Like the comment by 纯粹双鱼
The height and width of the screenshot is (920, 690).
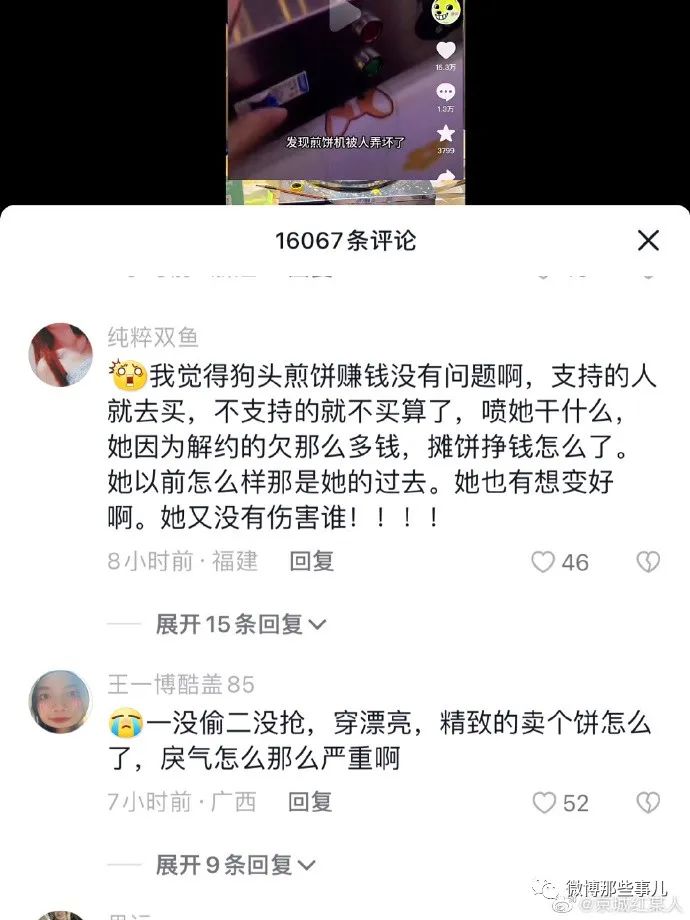[x=543, y=562]
